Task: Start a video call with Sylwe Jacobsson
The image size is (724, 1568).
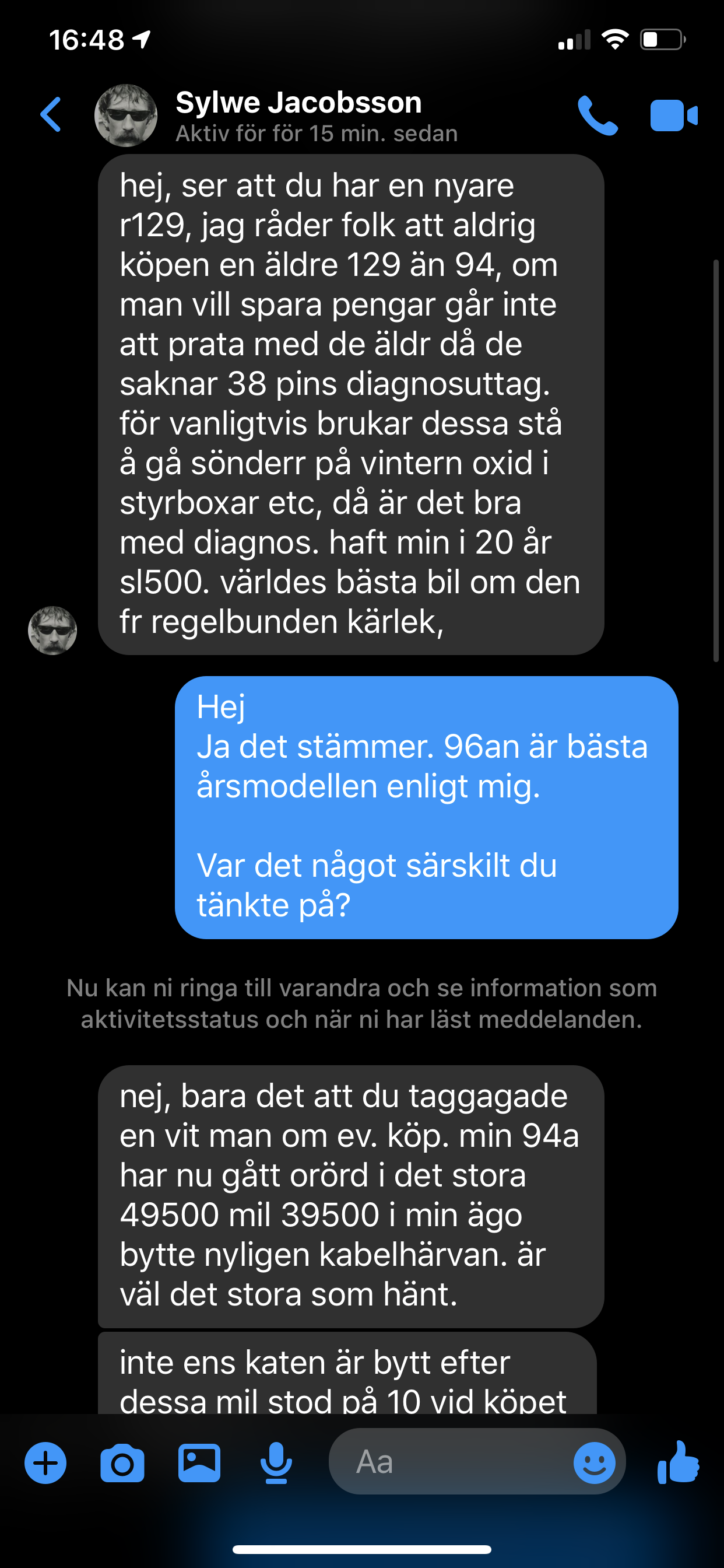Action: click(673, 115)
